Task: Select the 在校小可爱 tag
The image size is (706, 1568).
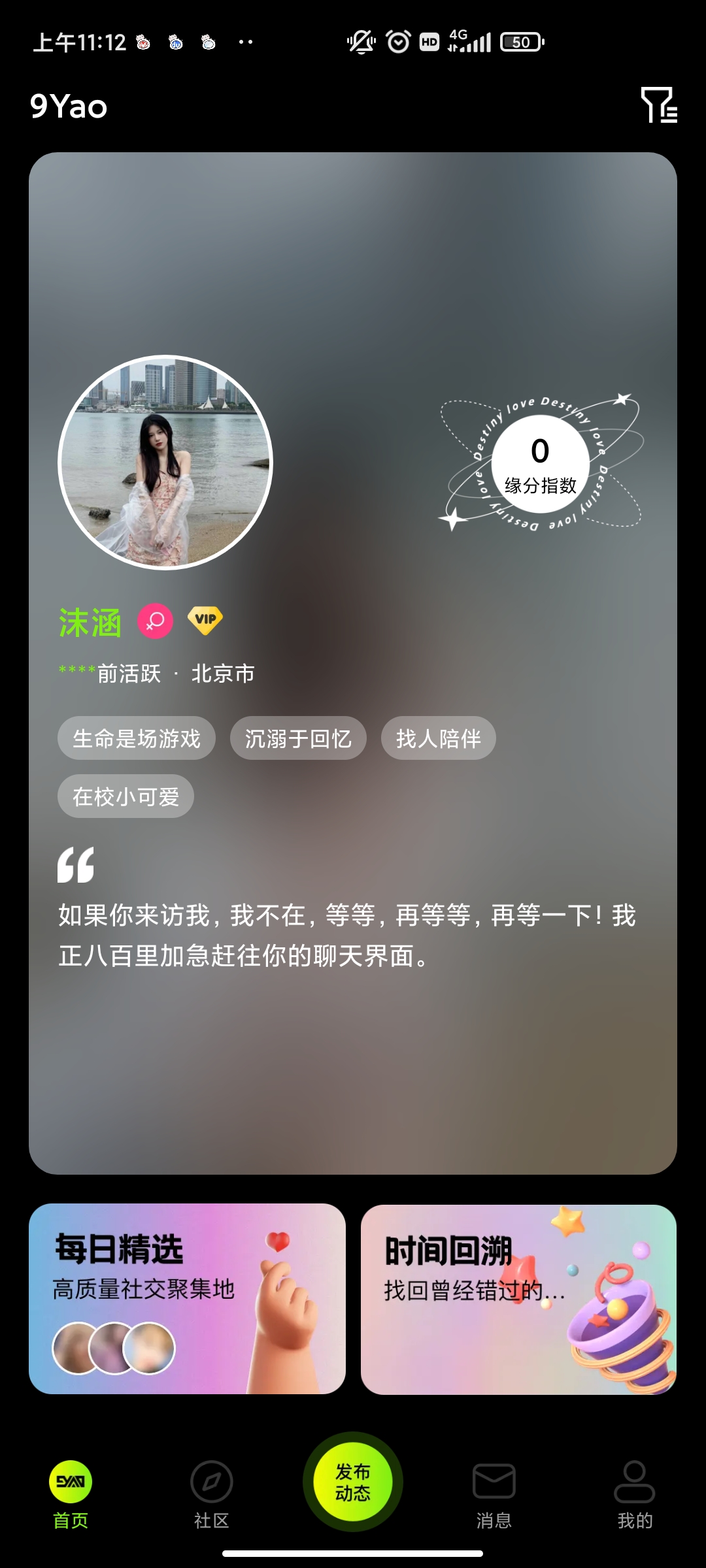Action: tap(126, 796)
